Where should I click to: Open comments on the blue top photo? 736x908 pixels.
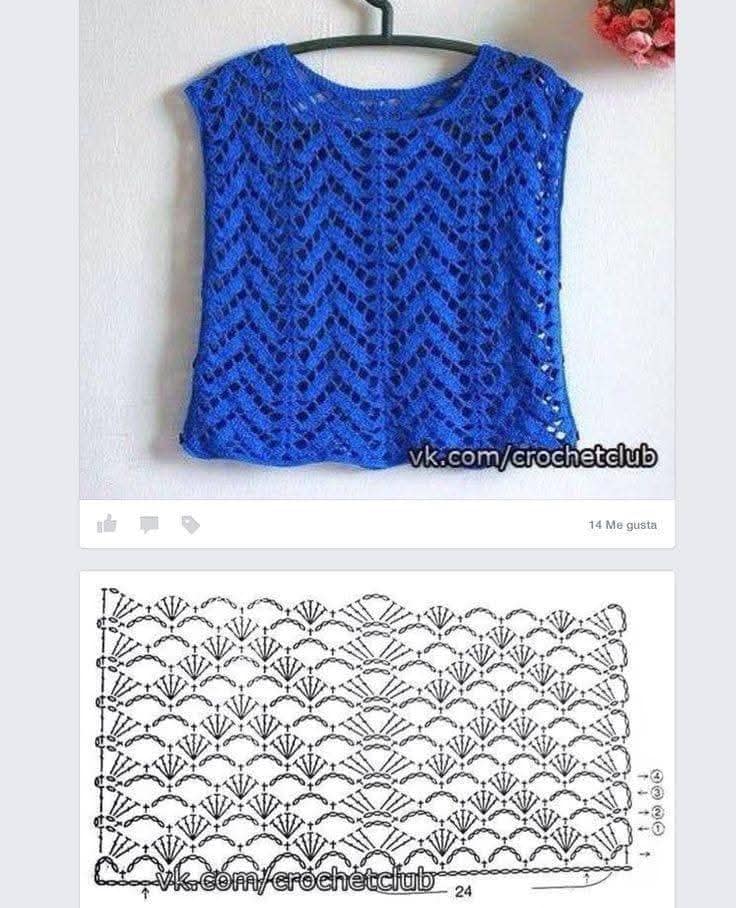pos(149,524)
